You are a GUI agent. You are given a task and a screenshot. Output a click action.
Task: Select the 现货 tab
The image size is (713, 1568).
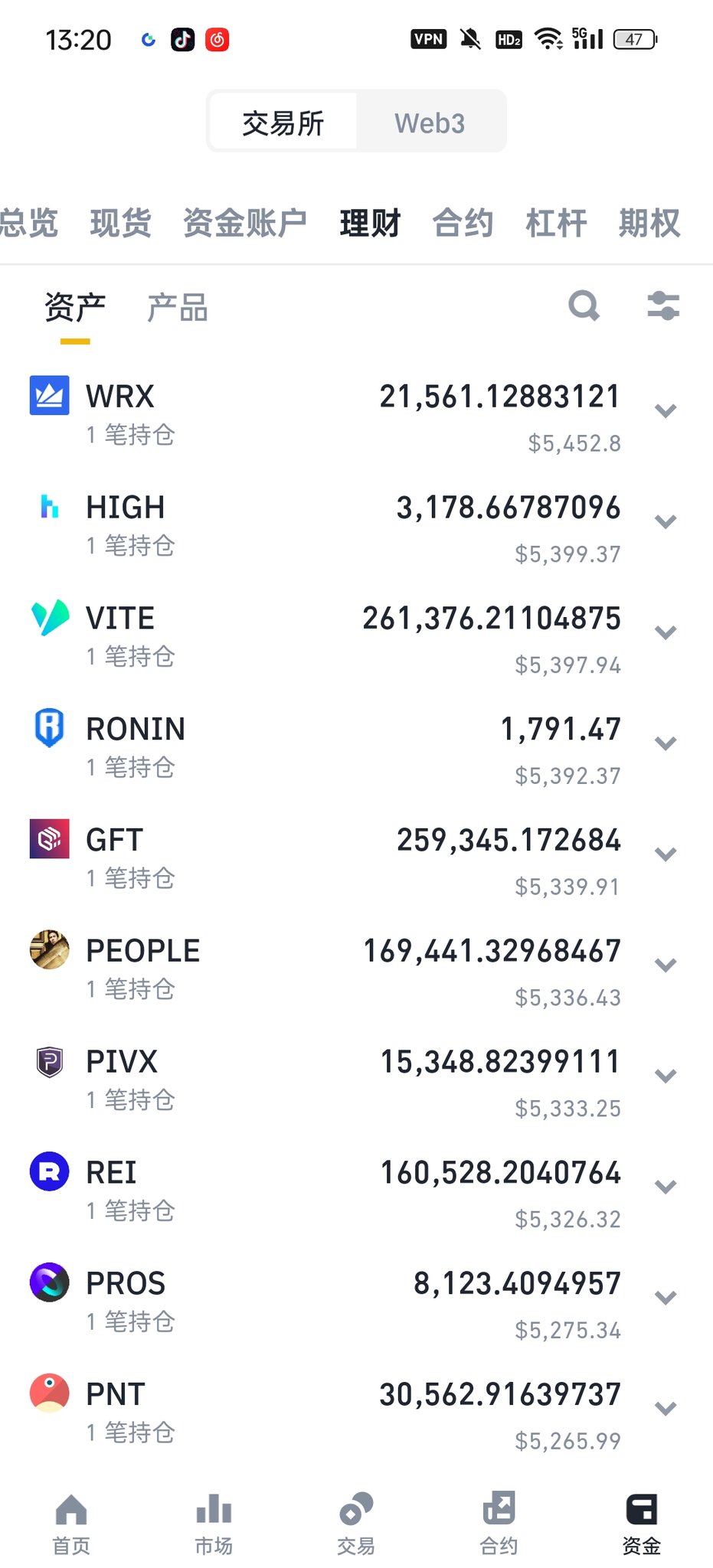coord(120,224)
